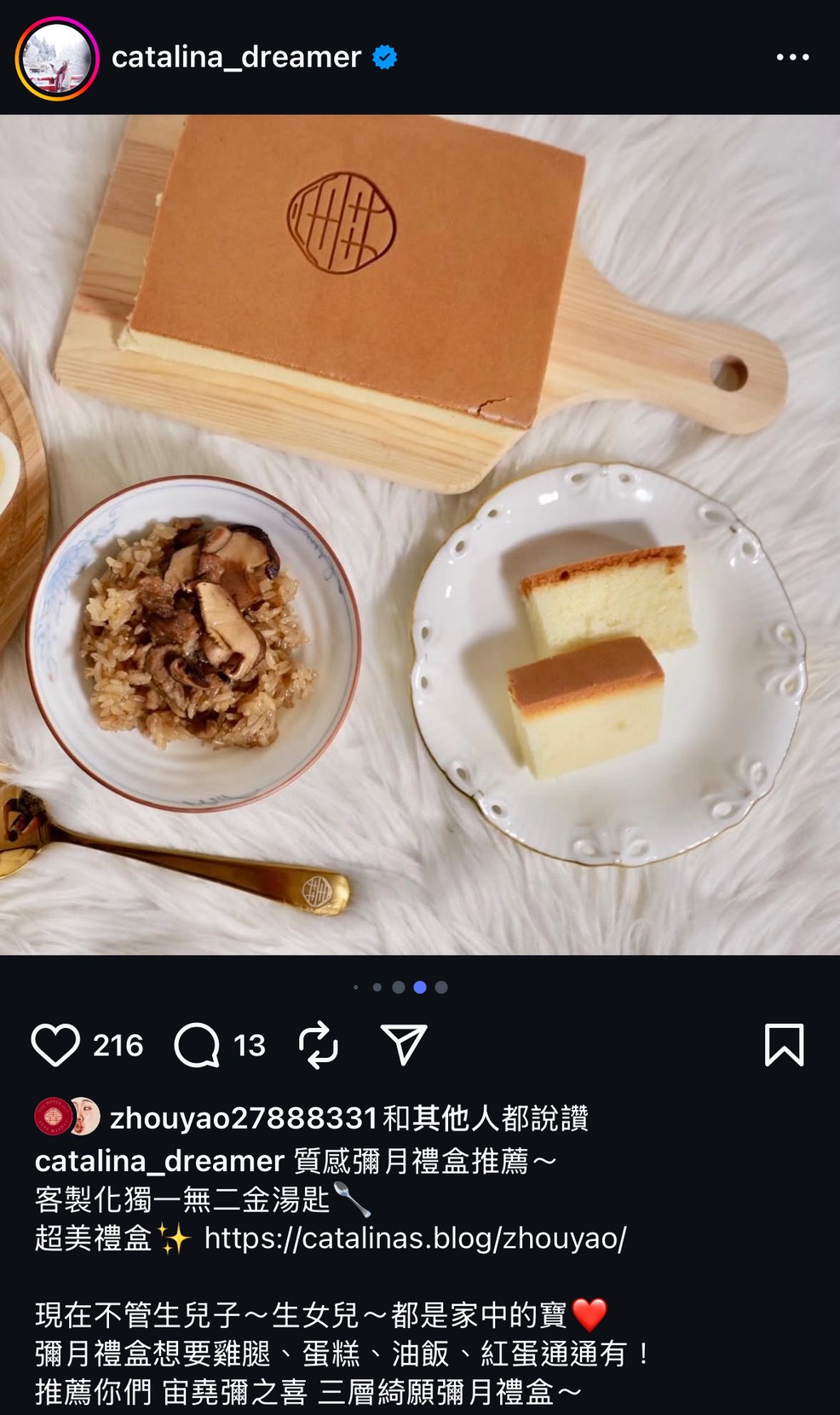Viewport: 840px width, 1415px height.
Task: Share the post via the paper plane
Action: [403, 1045]
